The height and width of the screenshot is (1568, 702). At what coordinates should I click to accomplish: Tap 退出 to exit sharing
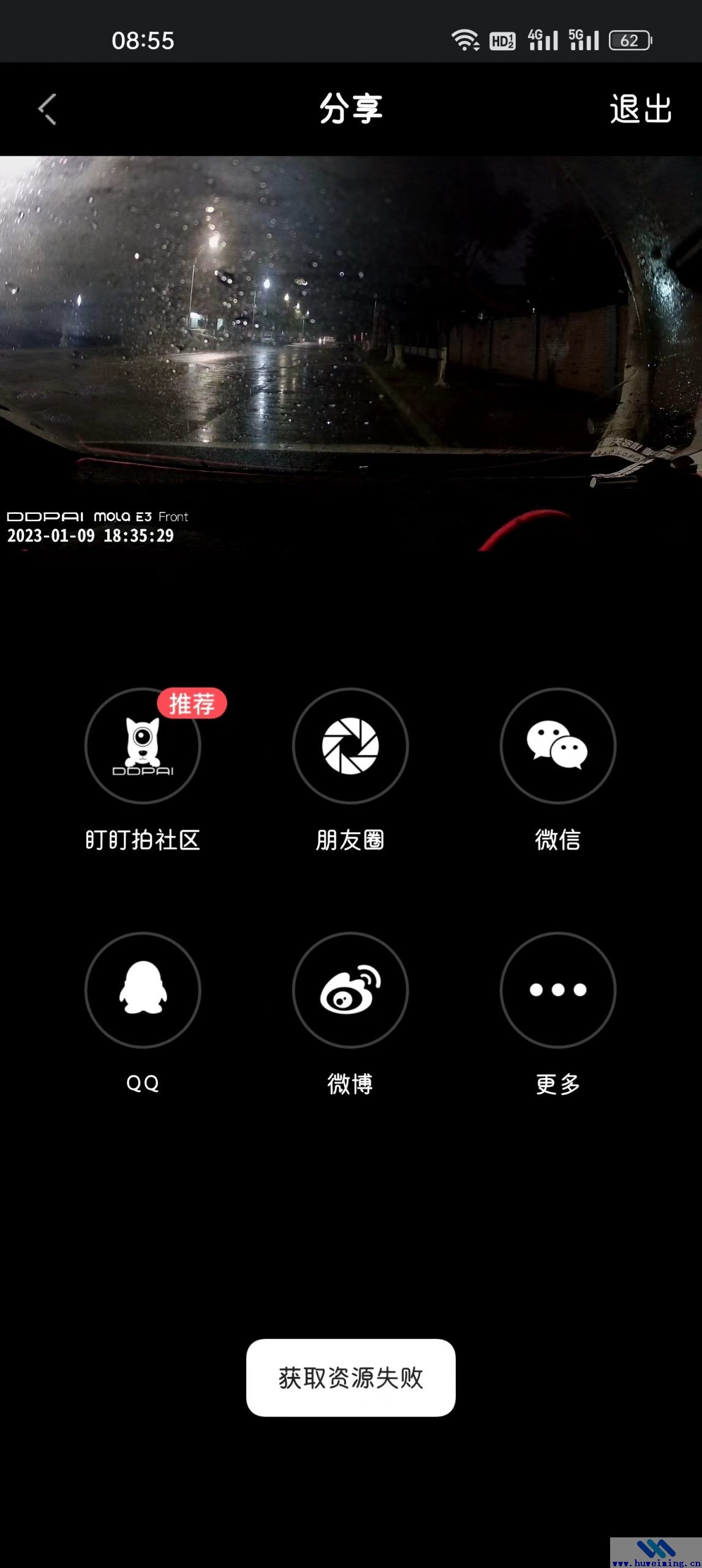pyautogui.click(x=640, y=110)
